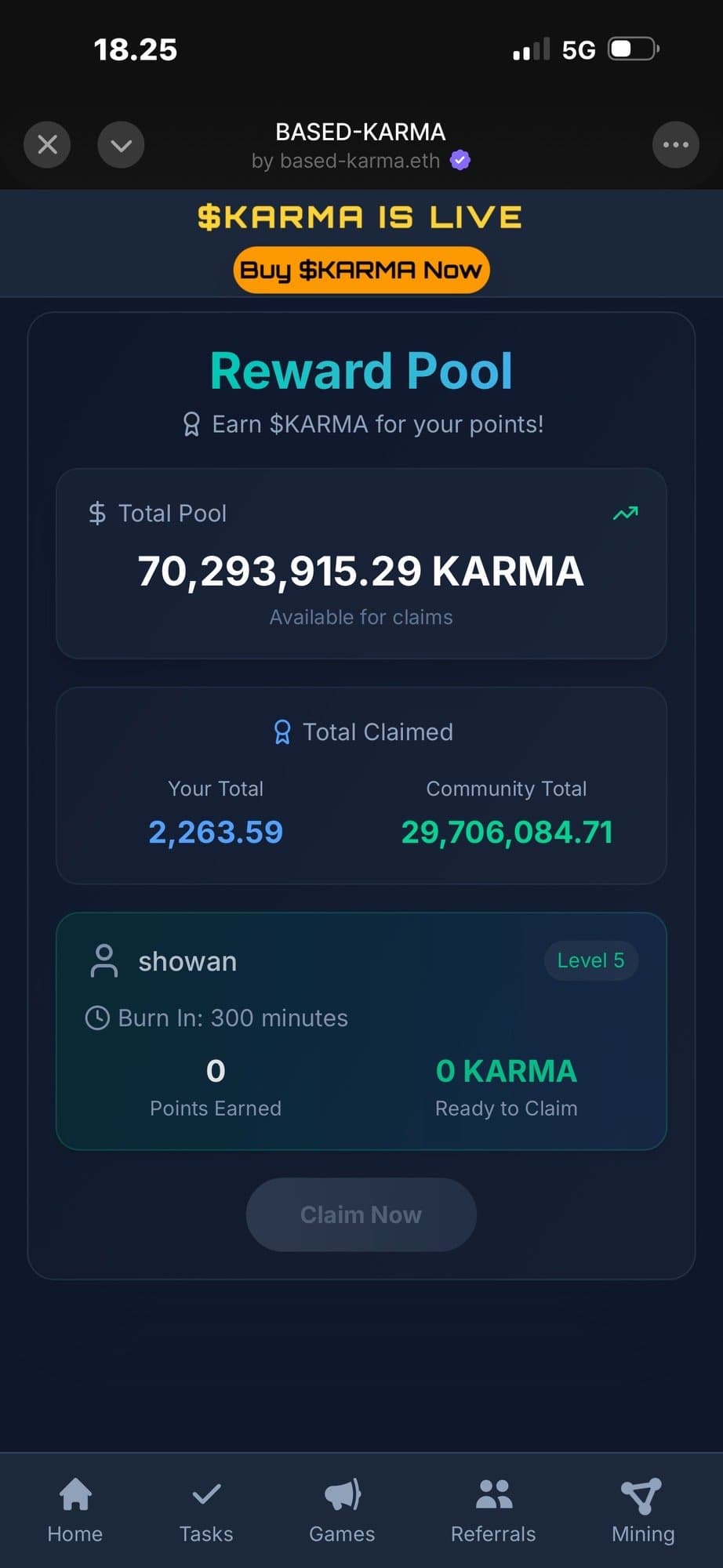Switch to the Tasks tab
The width and height of the screenshot is (723, 1568).
(x=206, y=1510)
